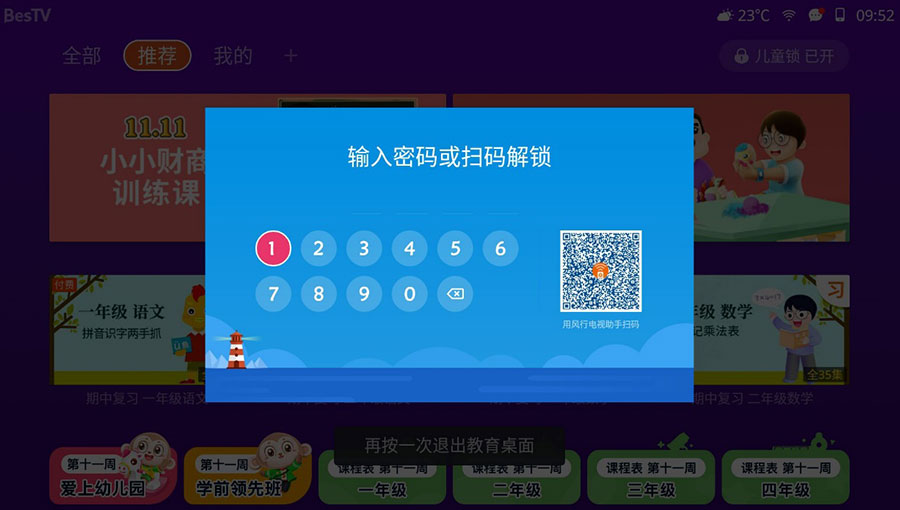Open the 爱上幼儿园 course card
This screenshot has height=510, width=900.
coord(113,478)
